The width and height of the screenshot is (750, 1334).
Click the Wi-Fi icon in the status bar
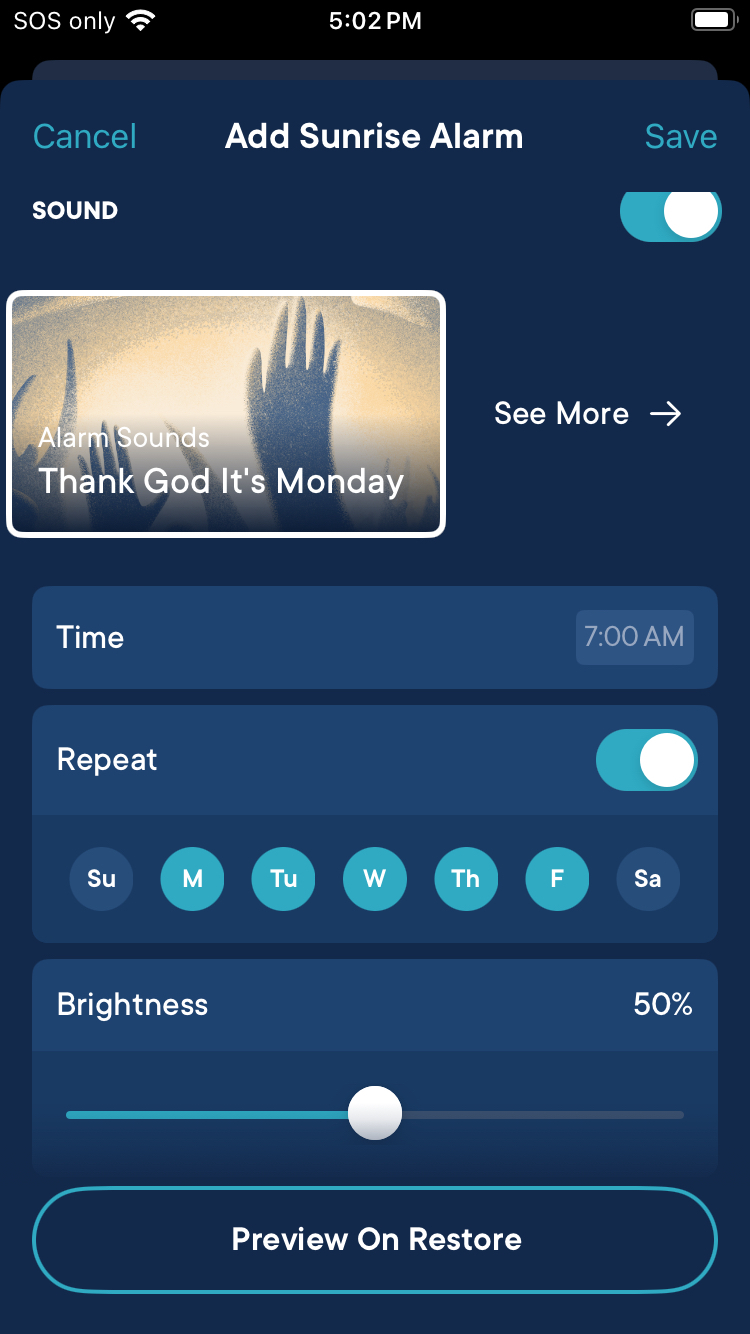pyautogui.click(x=140, y=19)
